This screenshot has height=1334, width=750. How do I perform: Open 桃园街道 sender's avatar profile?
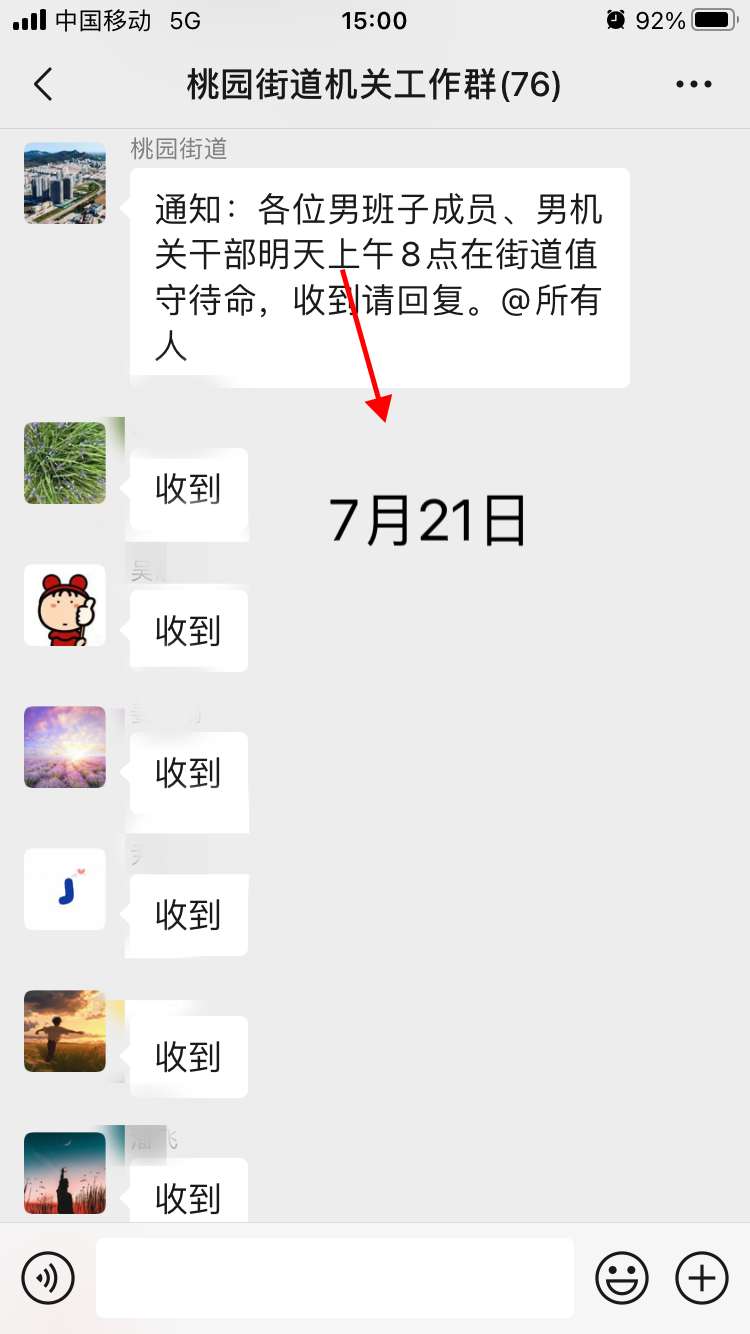coord(65,183)
